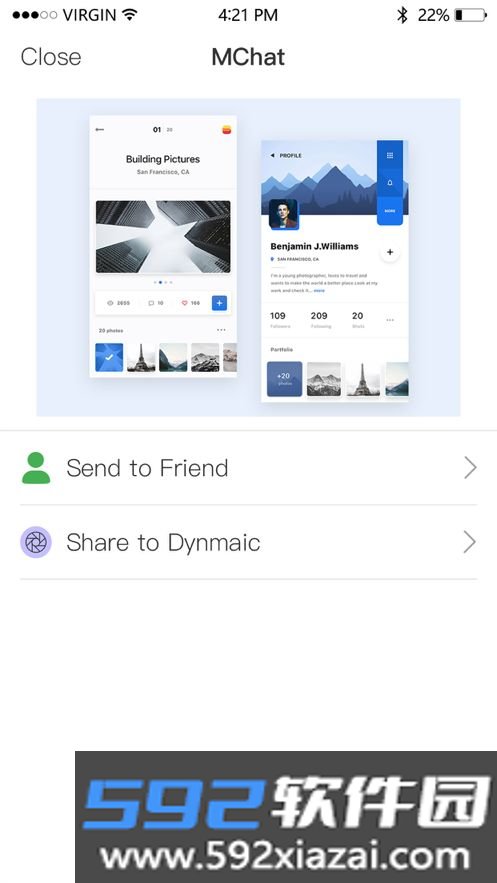Viewport: 497px width, 883px height.
Task: Open the Send to Friend option
Action: tap(248, 468)
